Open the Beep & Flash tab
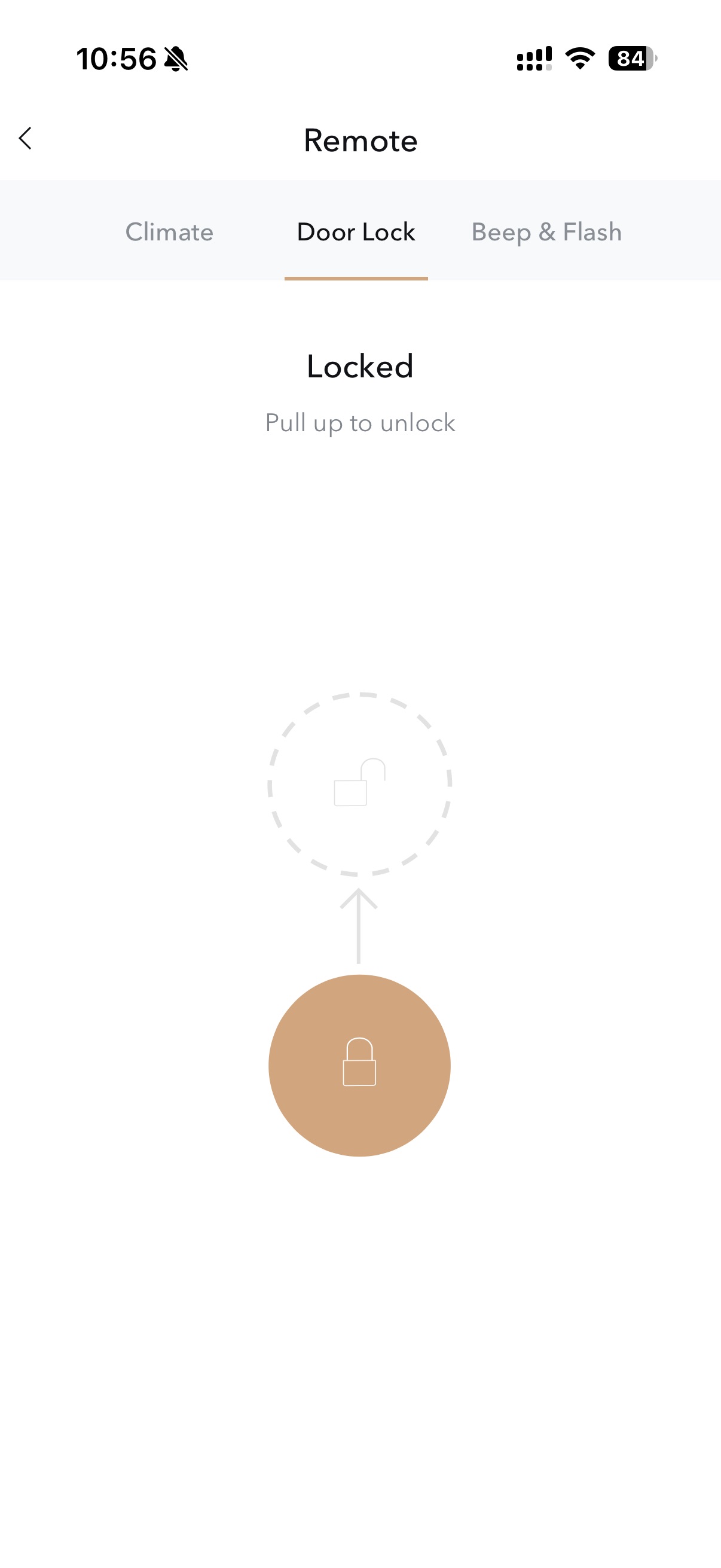Image resolution: width=721 pixels, height=1568 pixels. click(x=546, y=232)
